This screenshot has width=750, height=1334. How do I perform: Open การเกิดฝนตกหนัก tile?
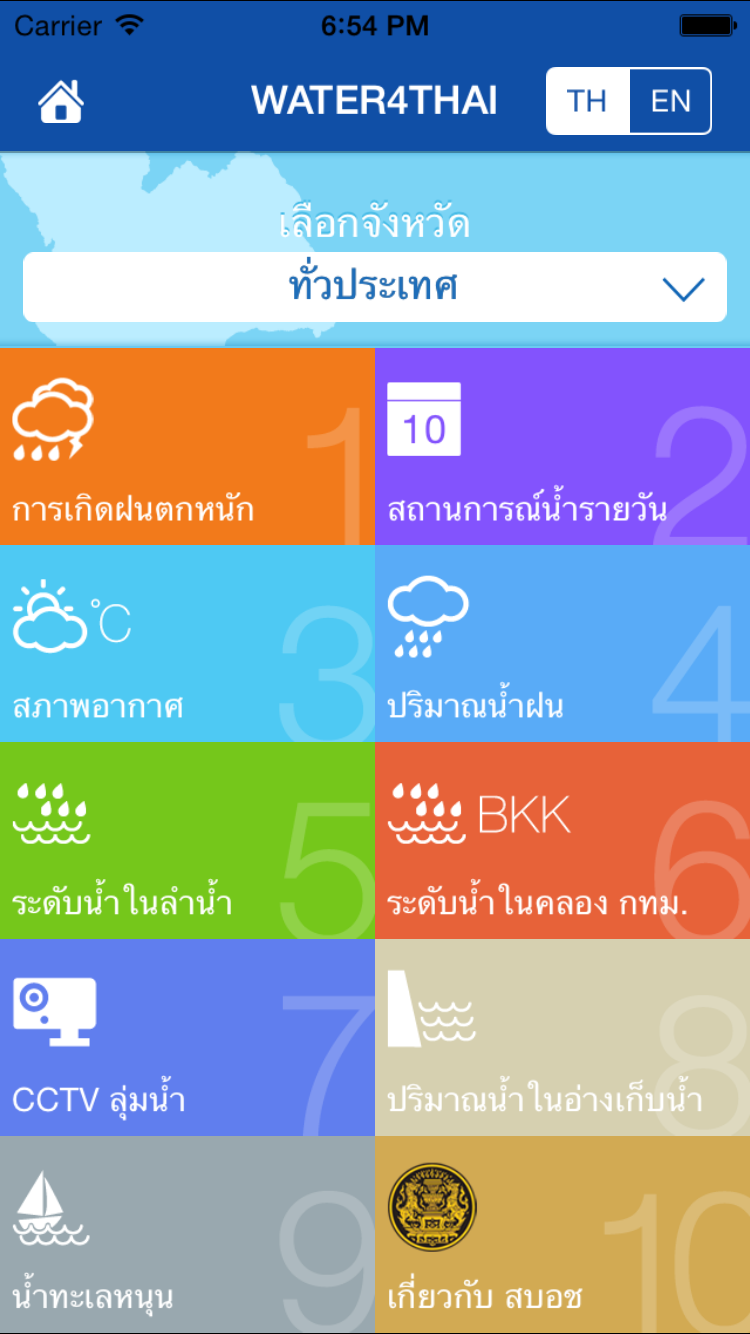coord(187,446)
